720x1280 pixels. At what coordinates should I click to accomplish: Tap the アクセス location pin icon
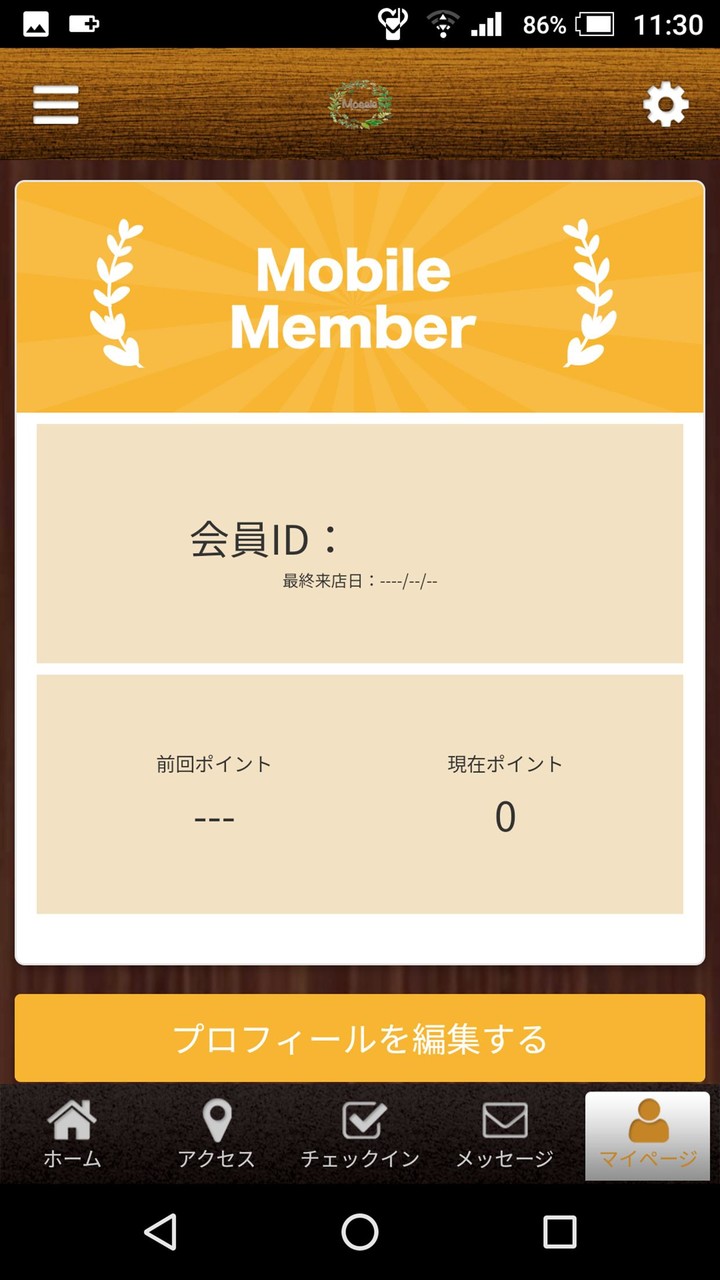click(x=215, y=1118)
